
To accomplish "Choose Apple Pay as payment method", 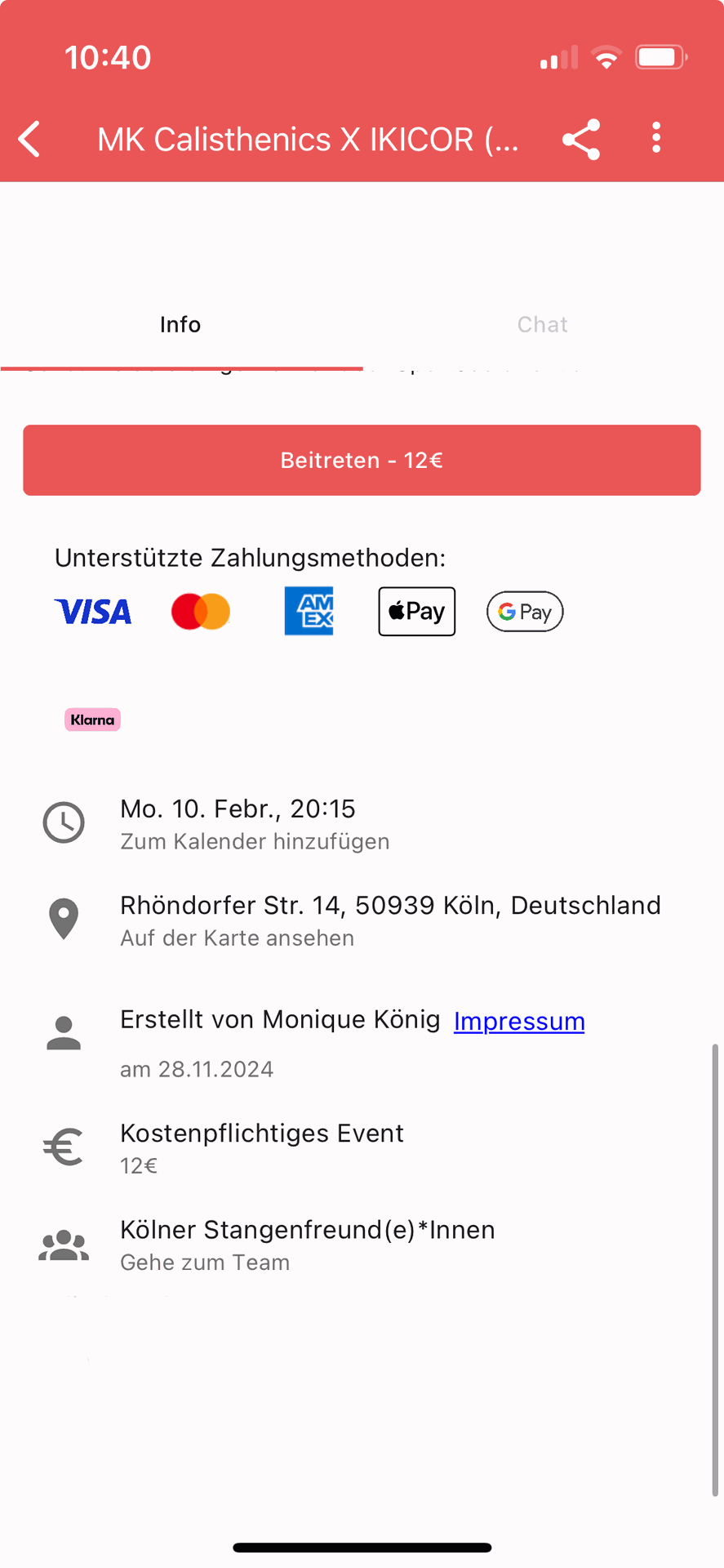I will 416,611.
